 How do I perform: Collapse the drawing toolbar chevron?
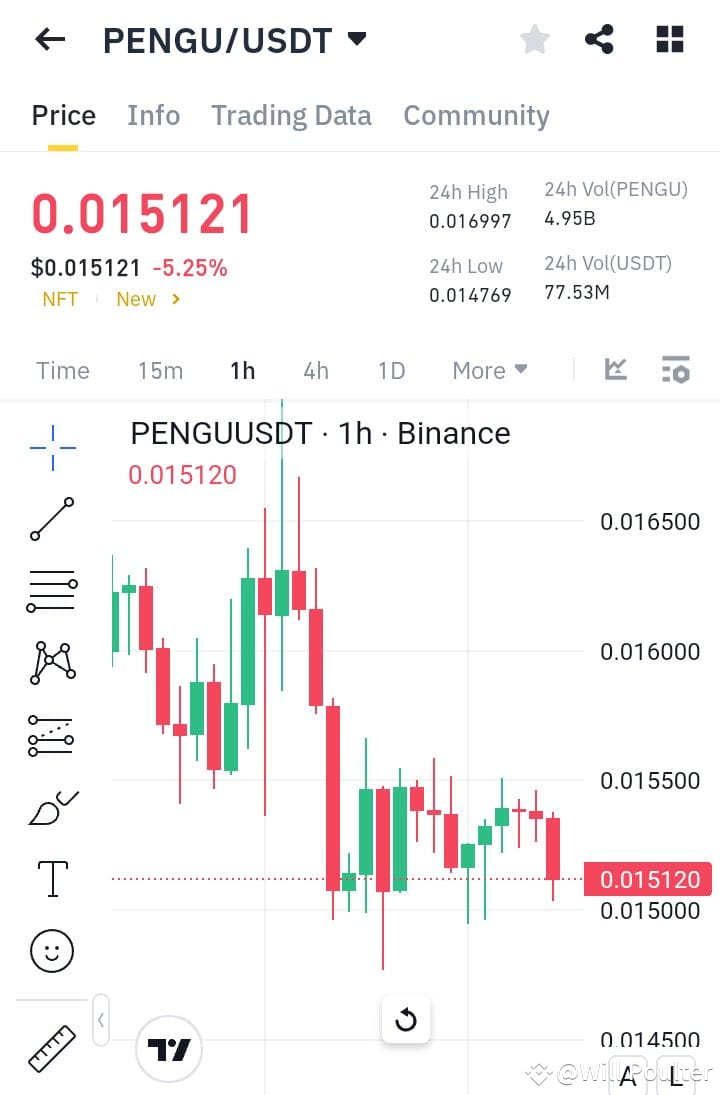pos(101,1019)
